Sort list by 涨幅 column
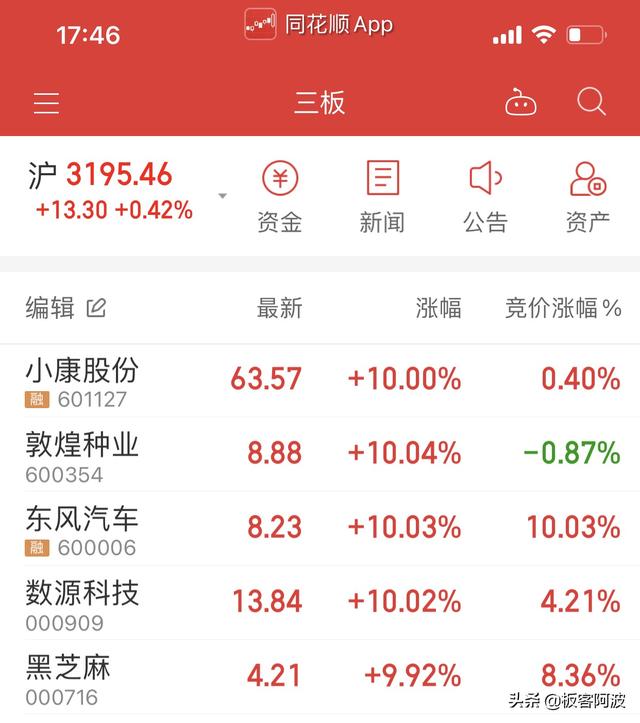This screenshot has width=640, height=723. pos(438,308)
